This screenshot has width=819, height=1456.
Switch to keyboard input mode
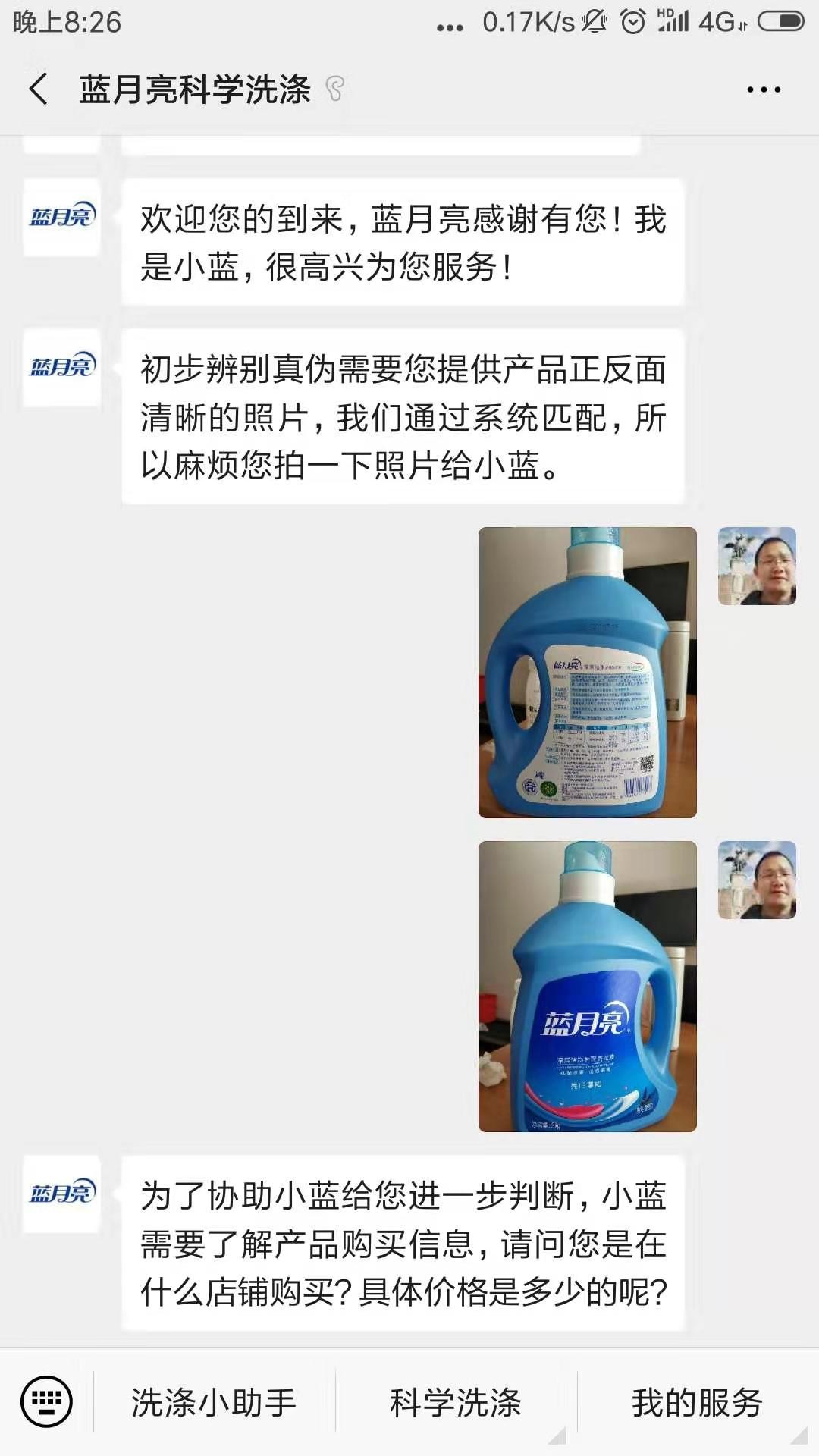tap(46, 1401)
